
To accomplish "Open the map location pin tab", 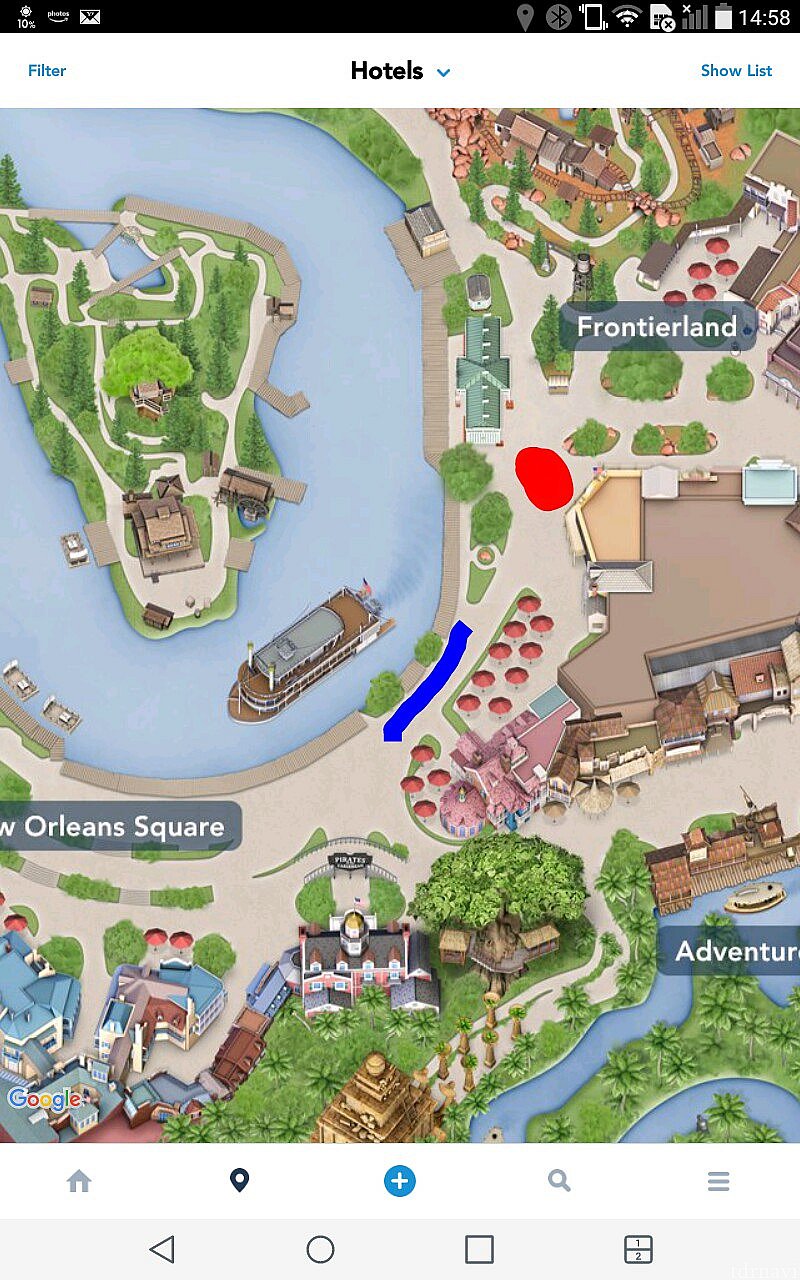I will 239,1181.
